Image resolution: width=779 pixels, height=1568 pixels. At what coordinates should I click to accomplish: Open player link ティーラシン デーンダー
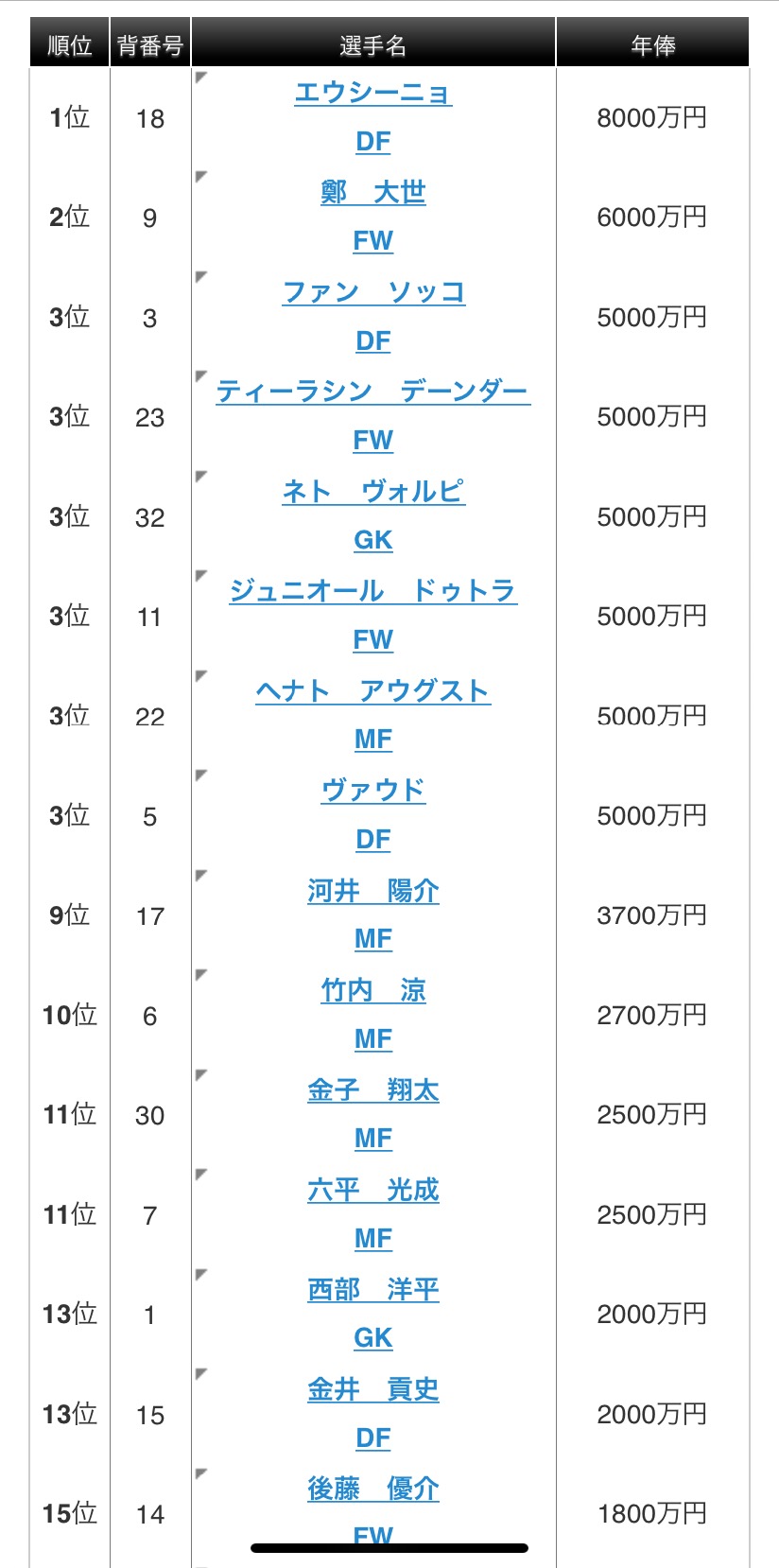(x=372, y=392)
